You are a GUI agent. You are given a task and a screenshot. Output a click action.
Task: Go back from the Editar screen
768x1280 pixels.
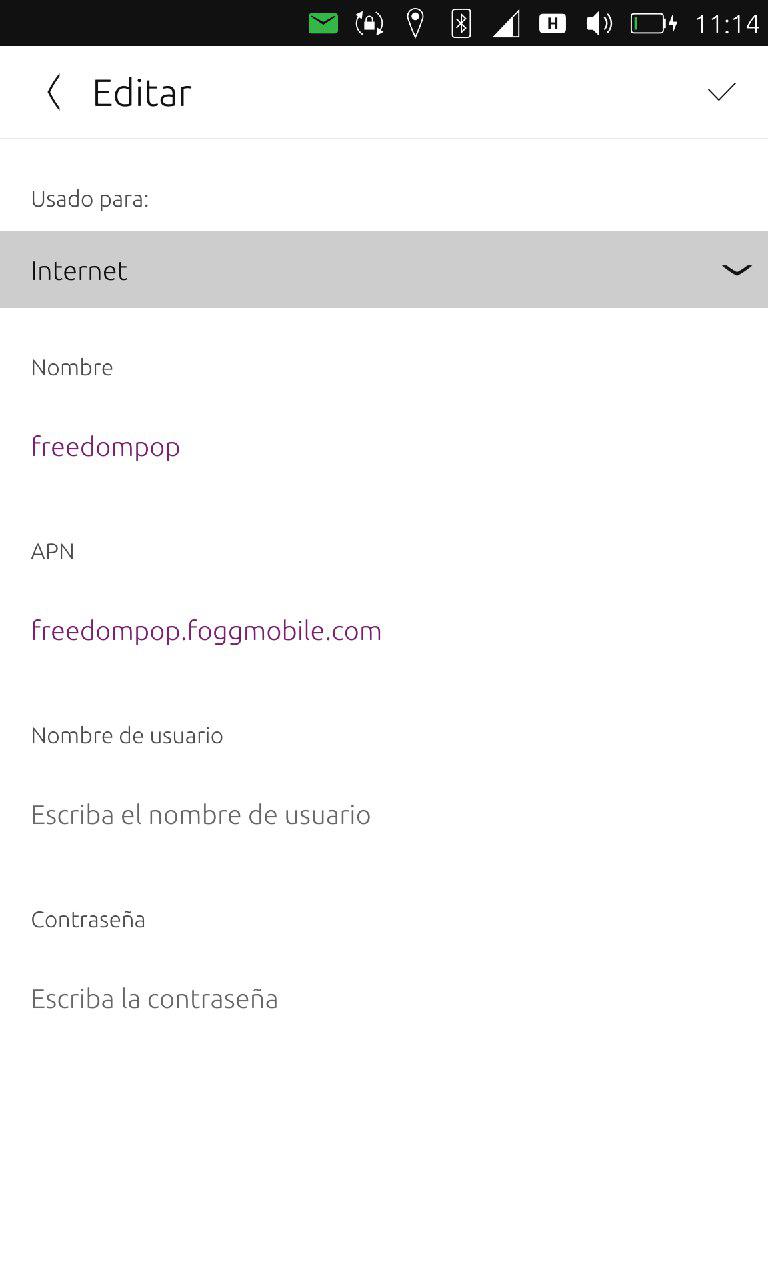point(54,92)
